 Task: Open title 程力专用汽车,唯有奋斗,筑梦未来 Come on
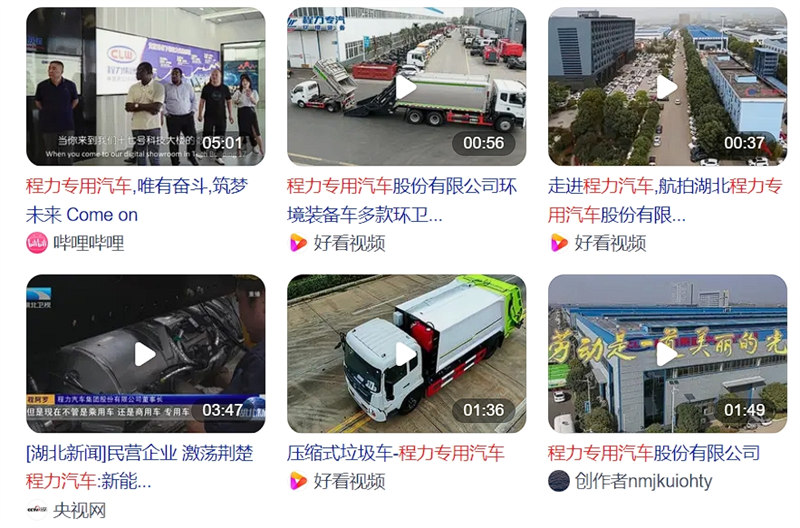137,200
